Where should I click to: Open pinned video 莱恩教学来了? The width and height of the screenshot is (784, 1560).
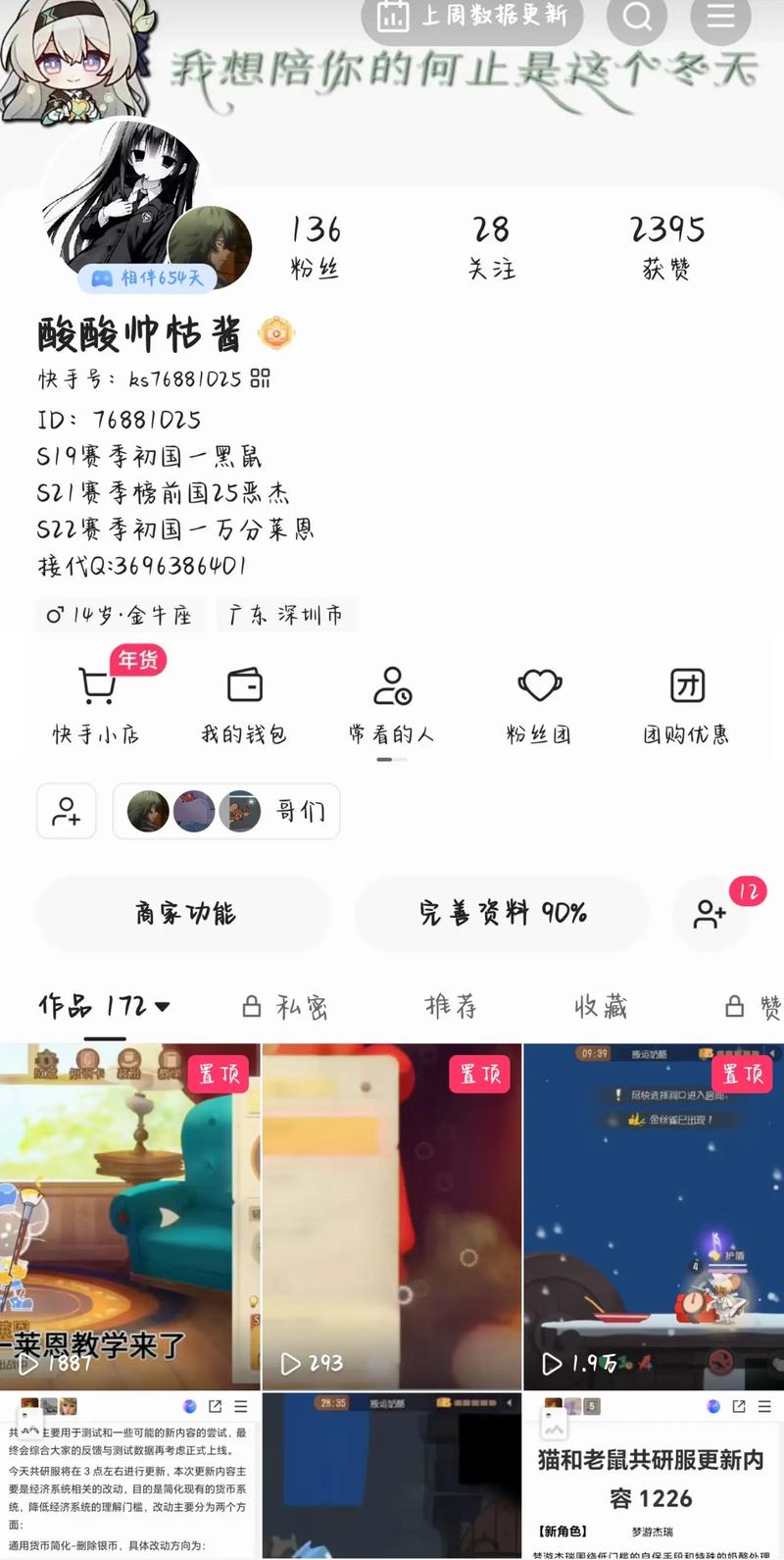[x=129, y=1216]
